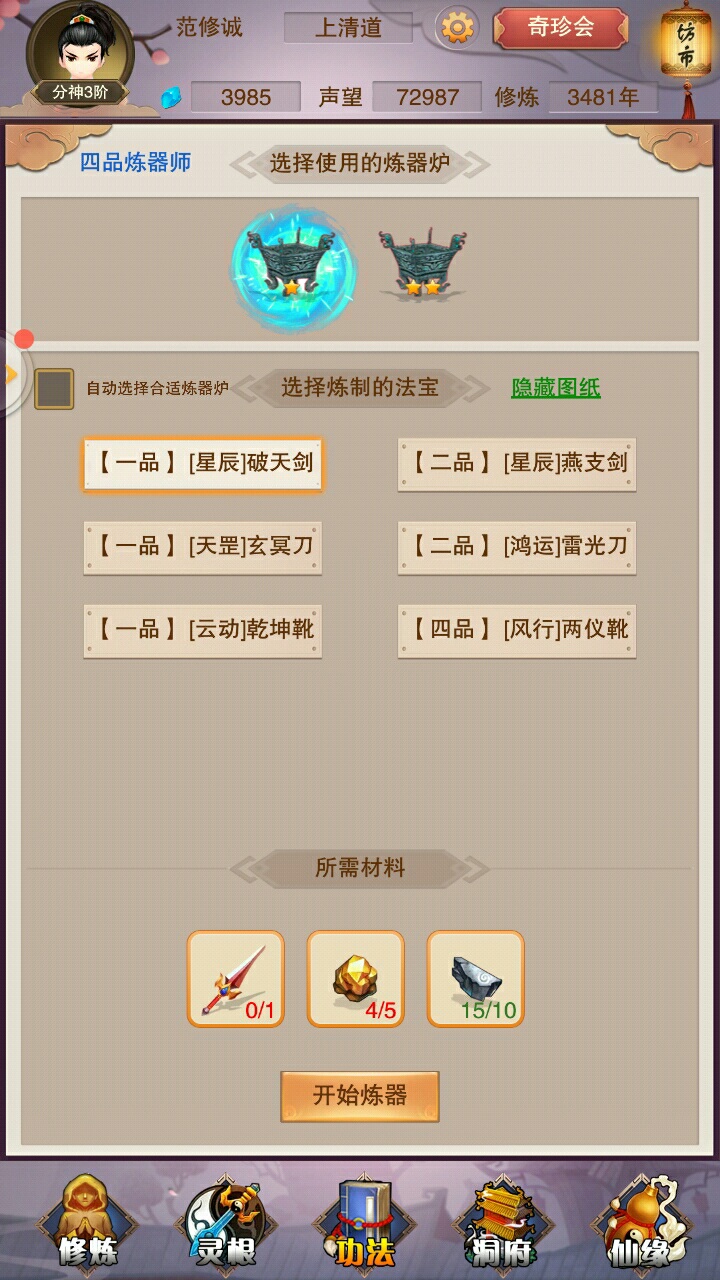Viewport: 720px width, 1280px height.
Task: Switch to the 修炼 tab
Action: click(87, 1222)
